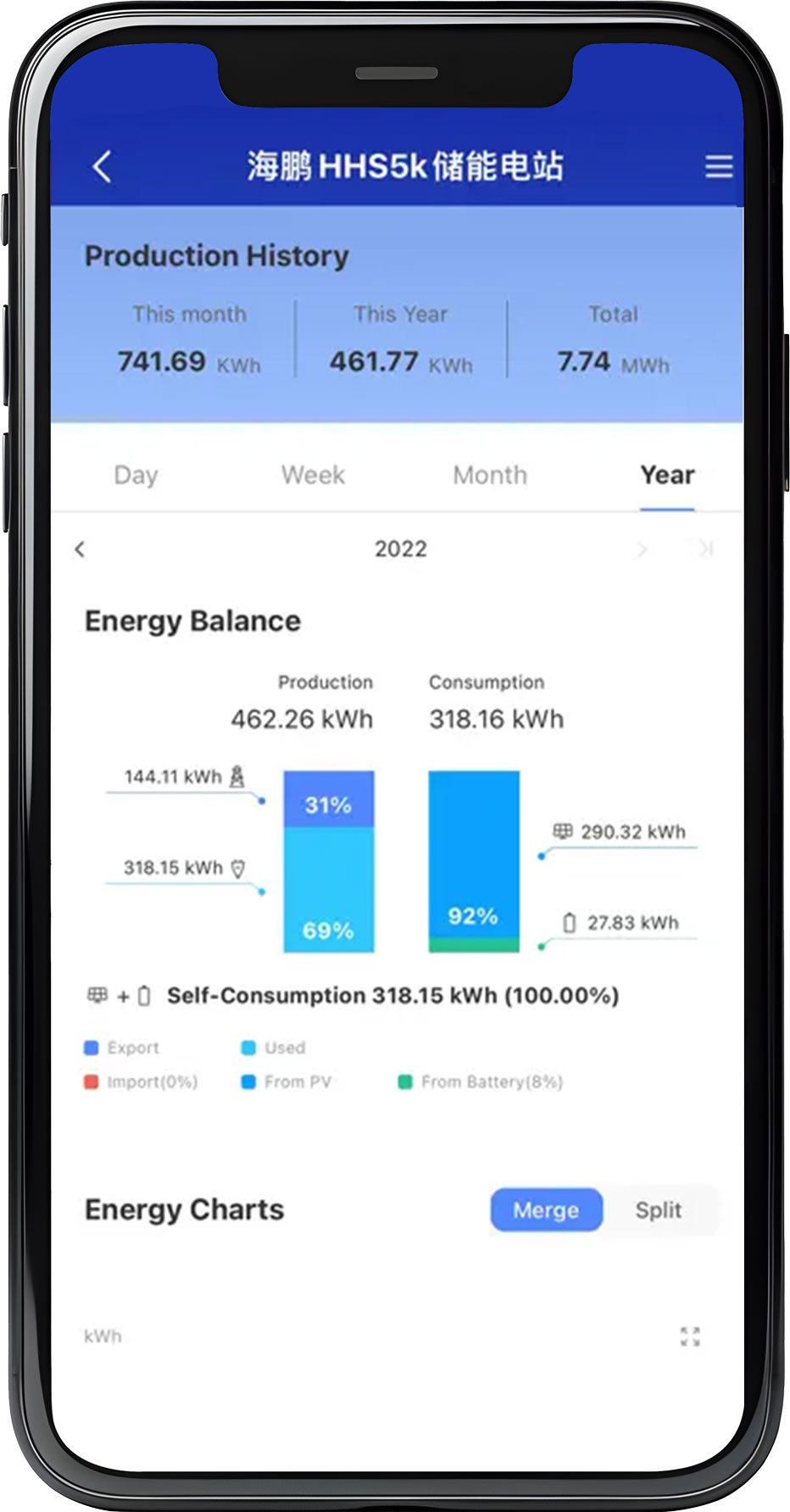Go to the previous year before 2022
This screenshot has height=1512, width=790.
click(80, 550)
